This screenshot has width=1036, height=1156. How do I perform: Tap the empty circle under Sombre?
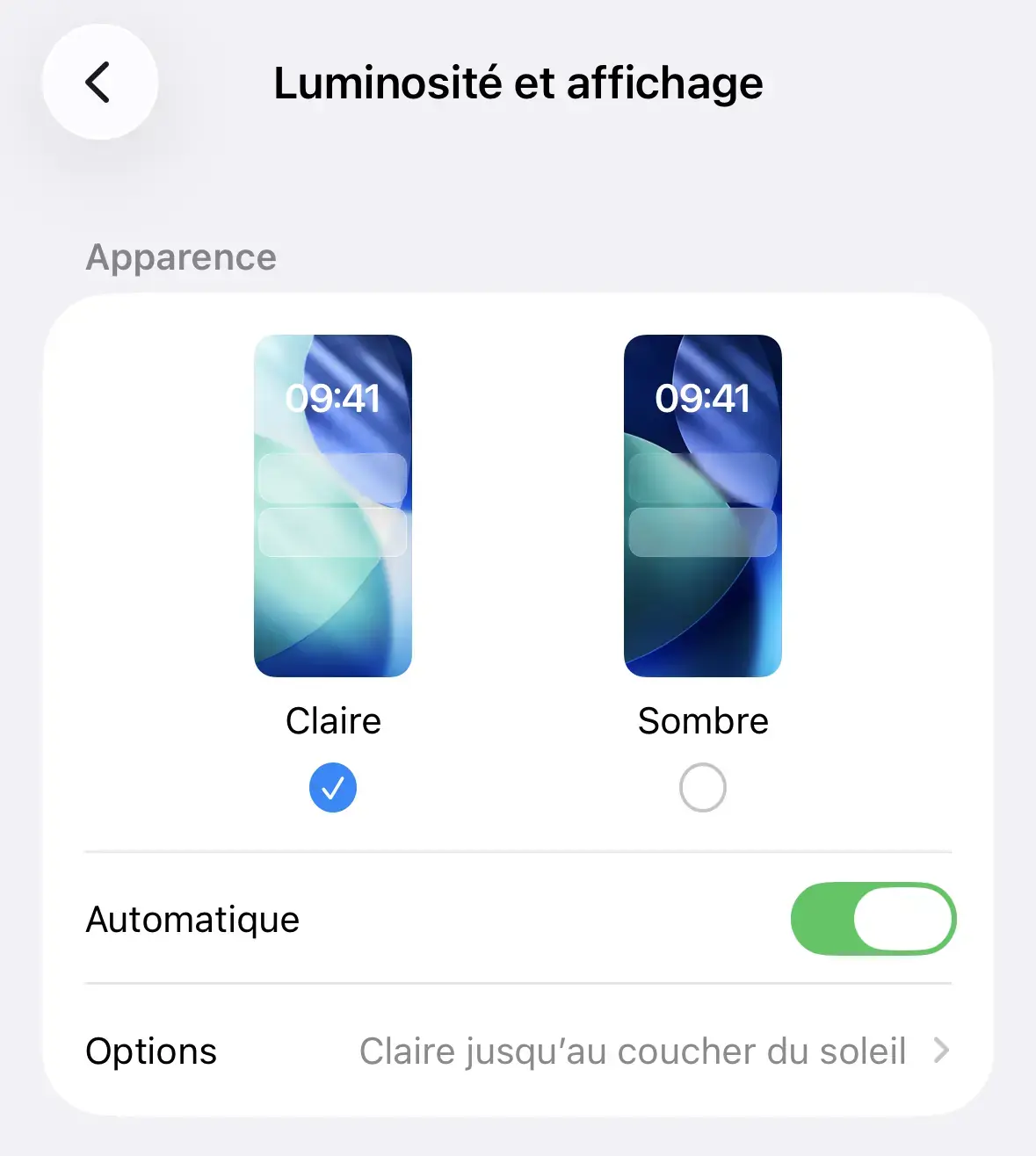click(702, 787)
